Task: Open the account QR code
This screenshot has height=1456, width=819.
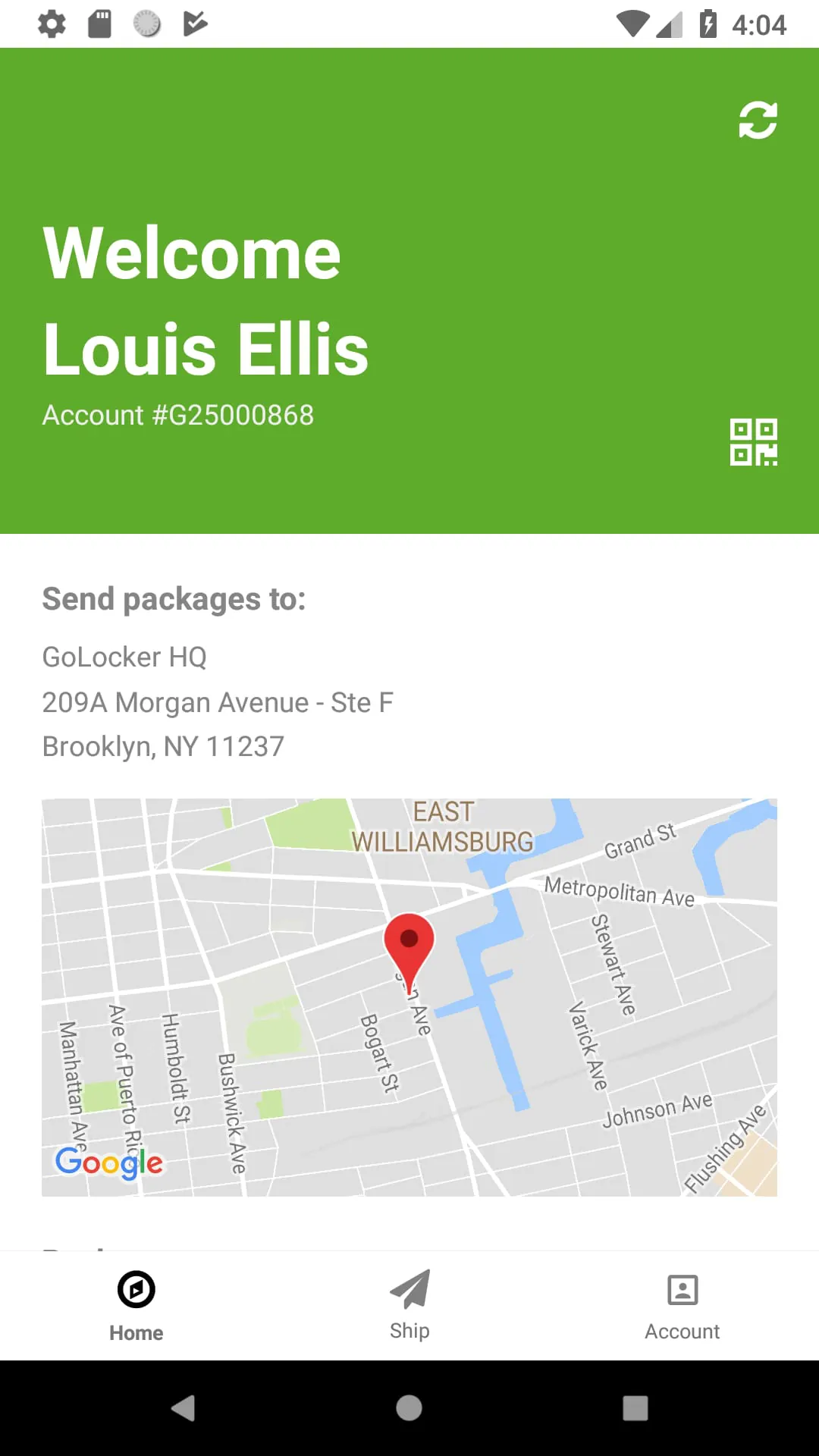Action: click(x=753, y=442)
